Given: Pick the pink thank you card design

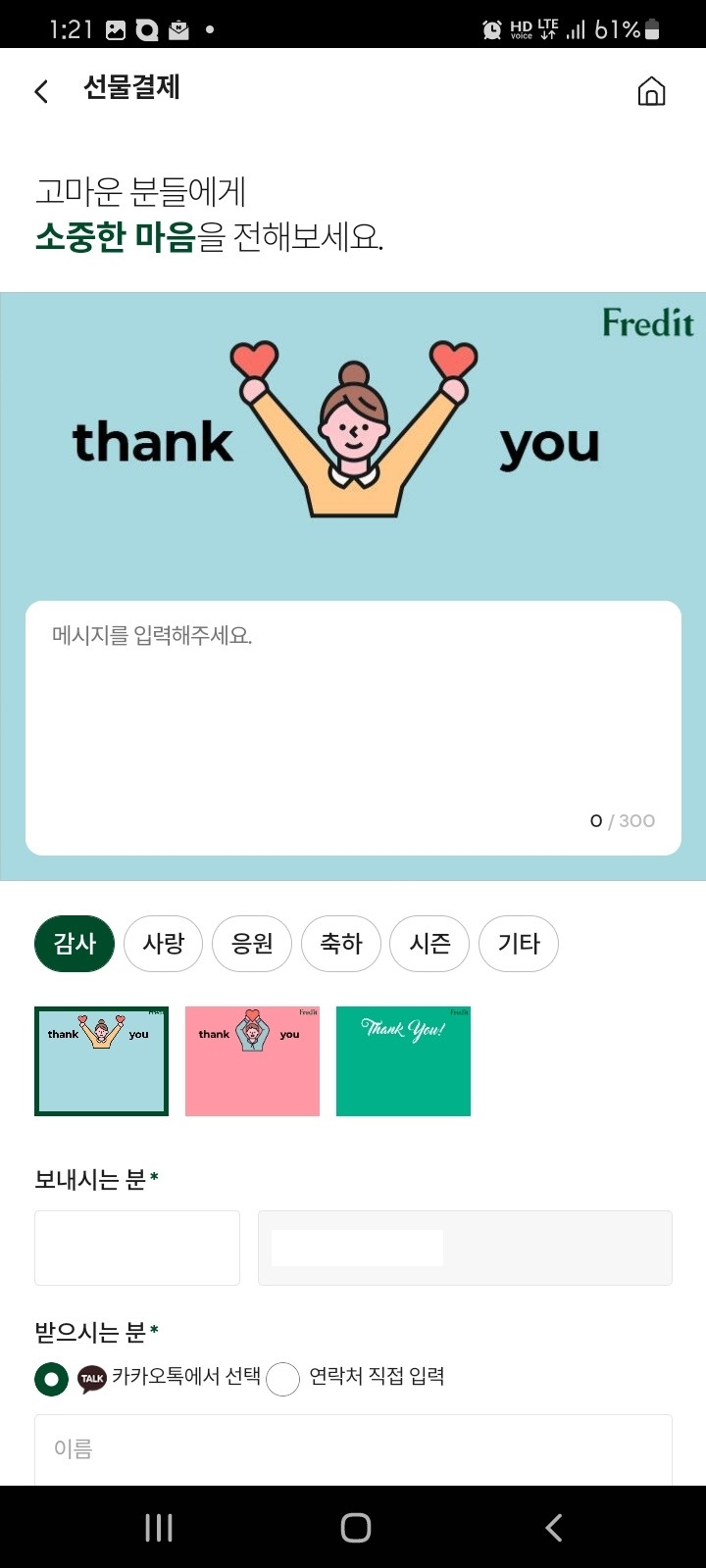Looking at the screenshot, I should pyautogui.click(x=252, y=1061).
